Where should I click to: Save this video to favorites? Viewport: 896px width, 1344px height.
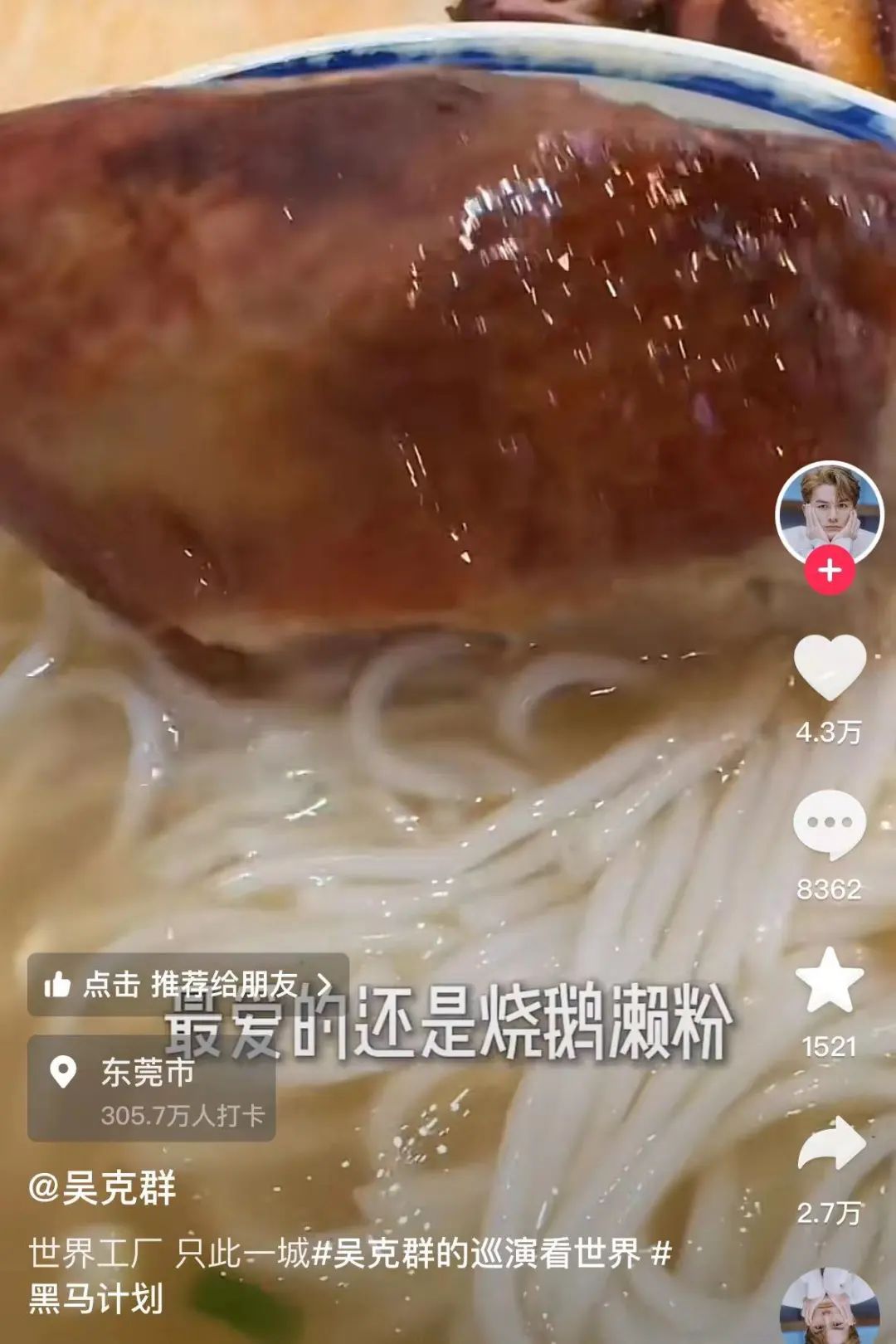(829, 981)
